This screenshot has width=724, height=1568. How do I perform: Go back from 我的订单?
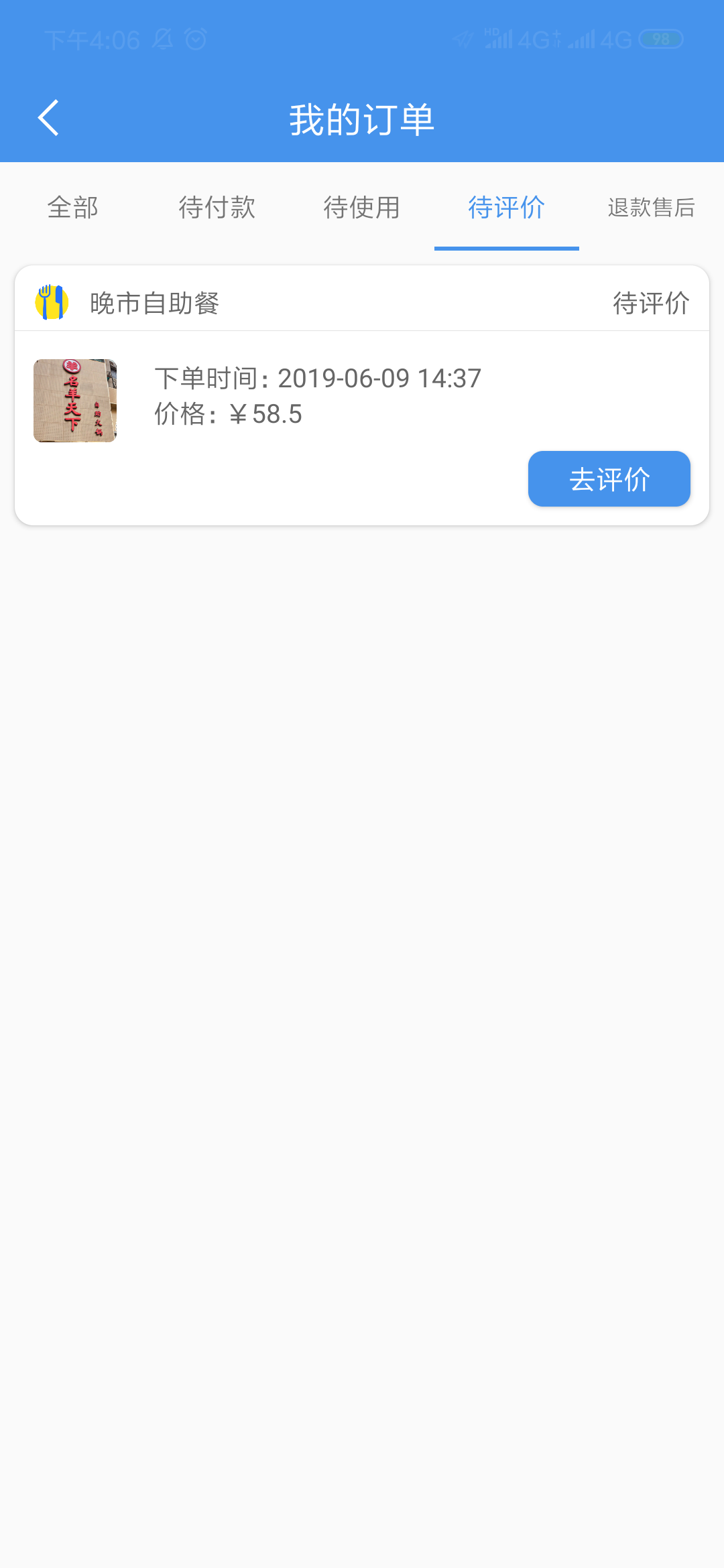click(48, 118)
